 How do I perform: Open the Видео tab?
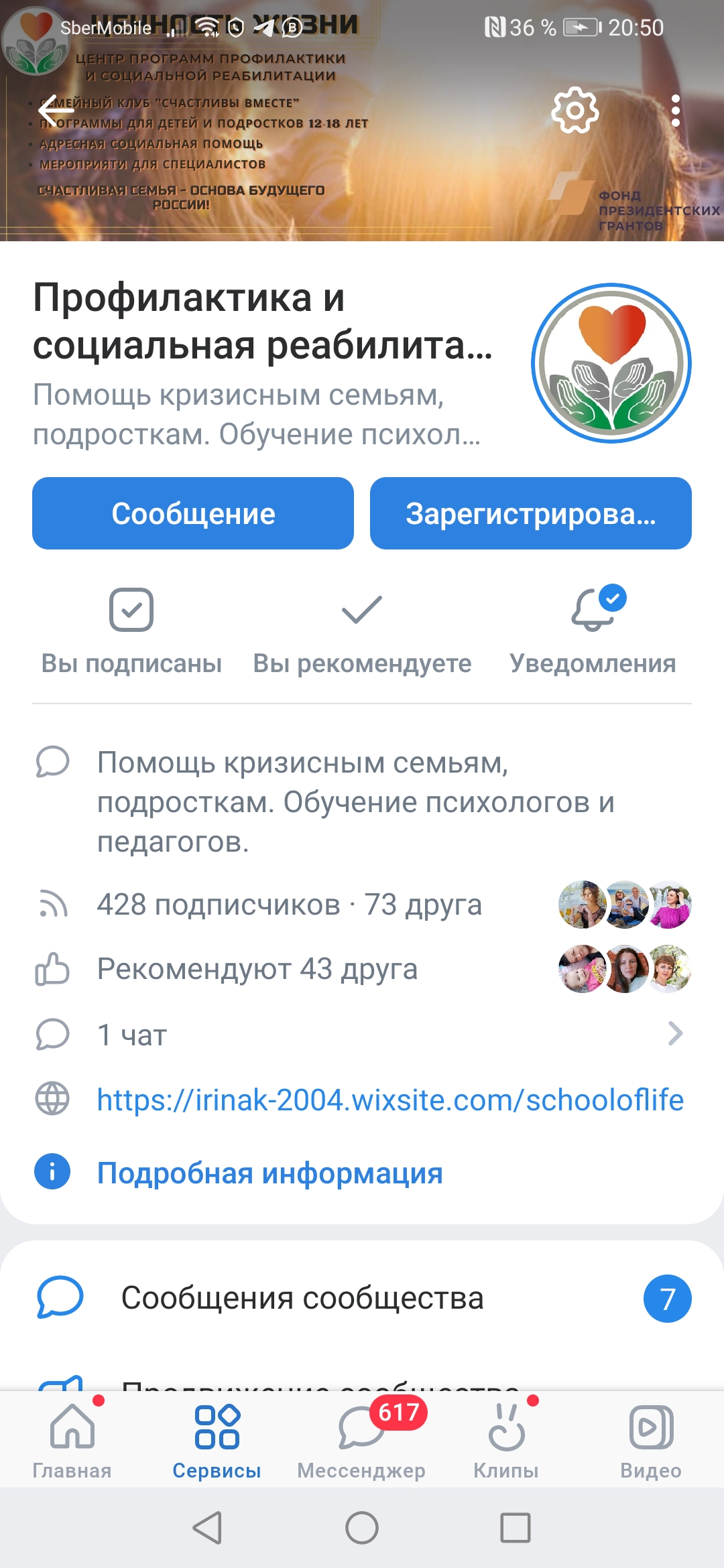(651, 1441)
